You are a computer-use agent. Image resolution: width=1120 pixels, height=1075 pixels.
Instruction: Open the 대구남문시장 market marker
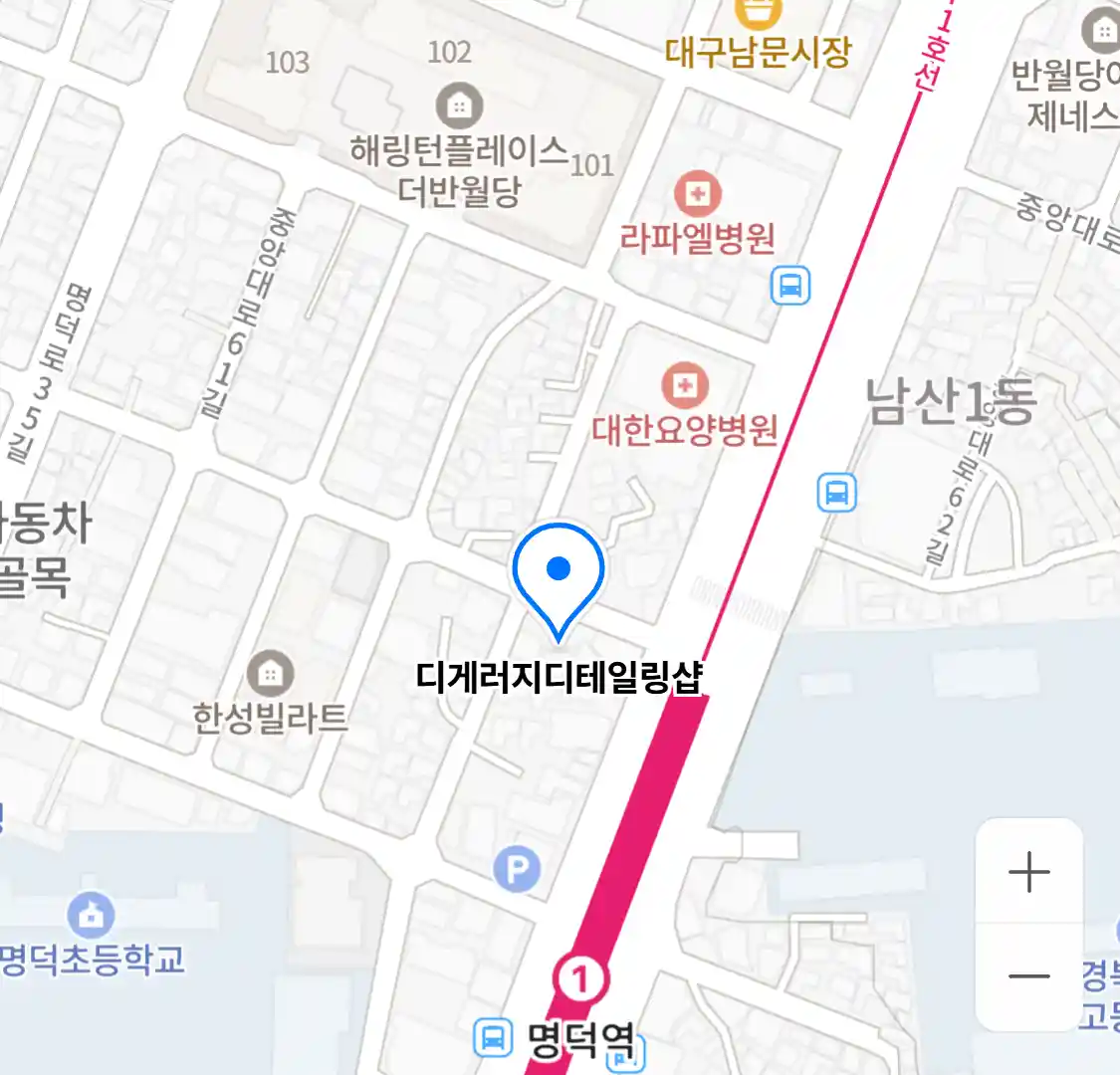(x=759, y=13)
